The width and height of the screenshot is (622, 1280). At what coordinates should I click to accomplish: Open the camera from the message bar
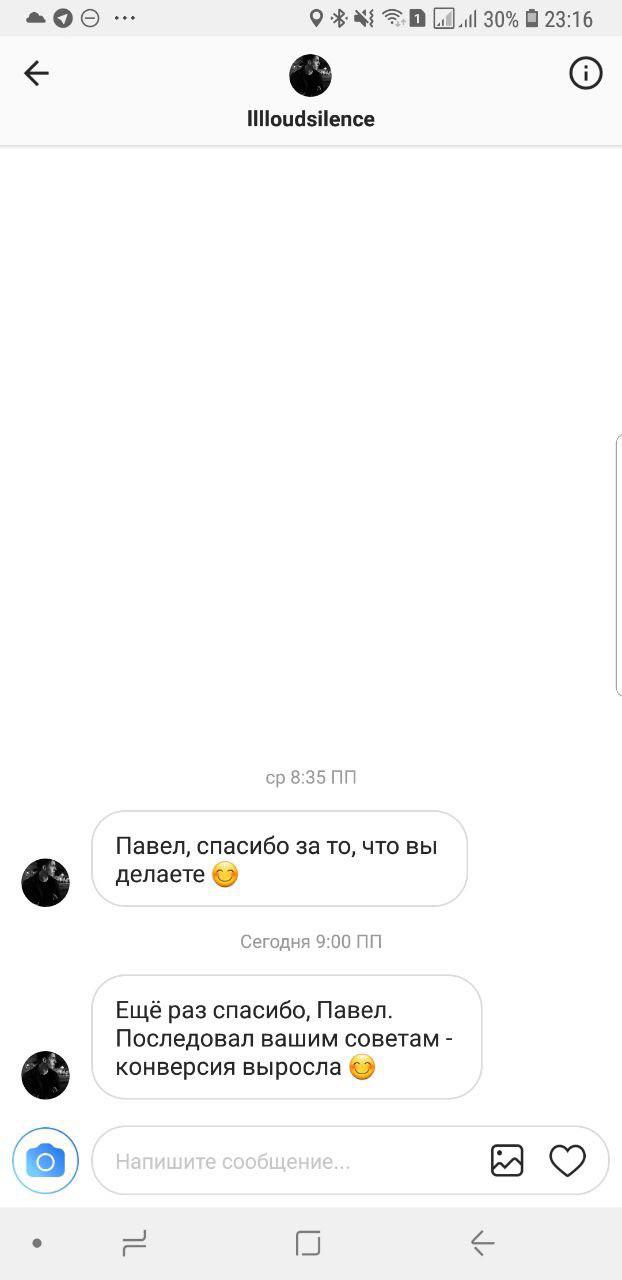(45, 1161)
